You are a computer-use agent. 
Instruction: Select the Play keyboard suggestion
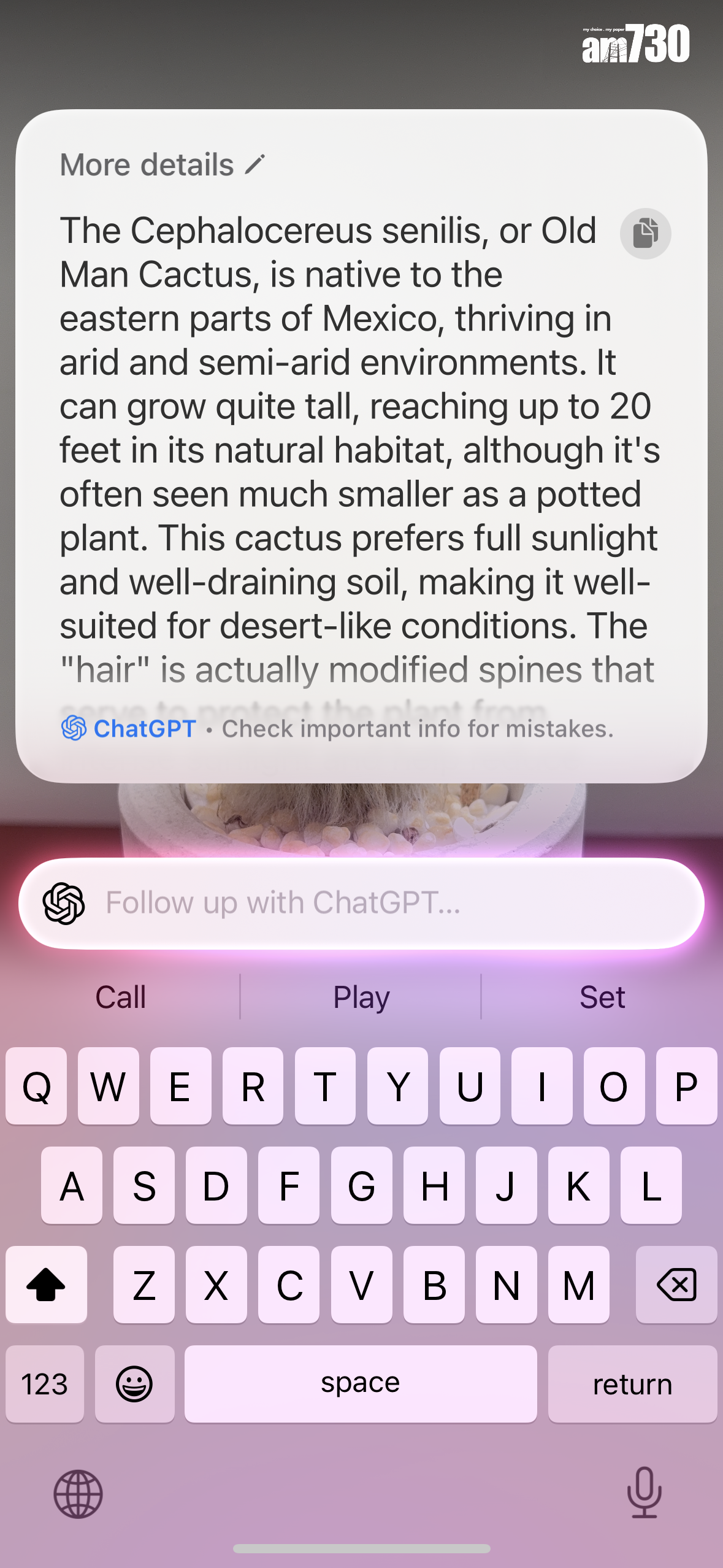361,997
